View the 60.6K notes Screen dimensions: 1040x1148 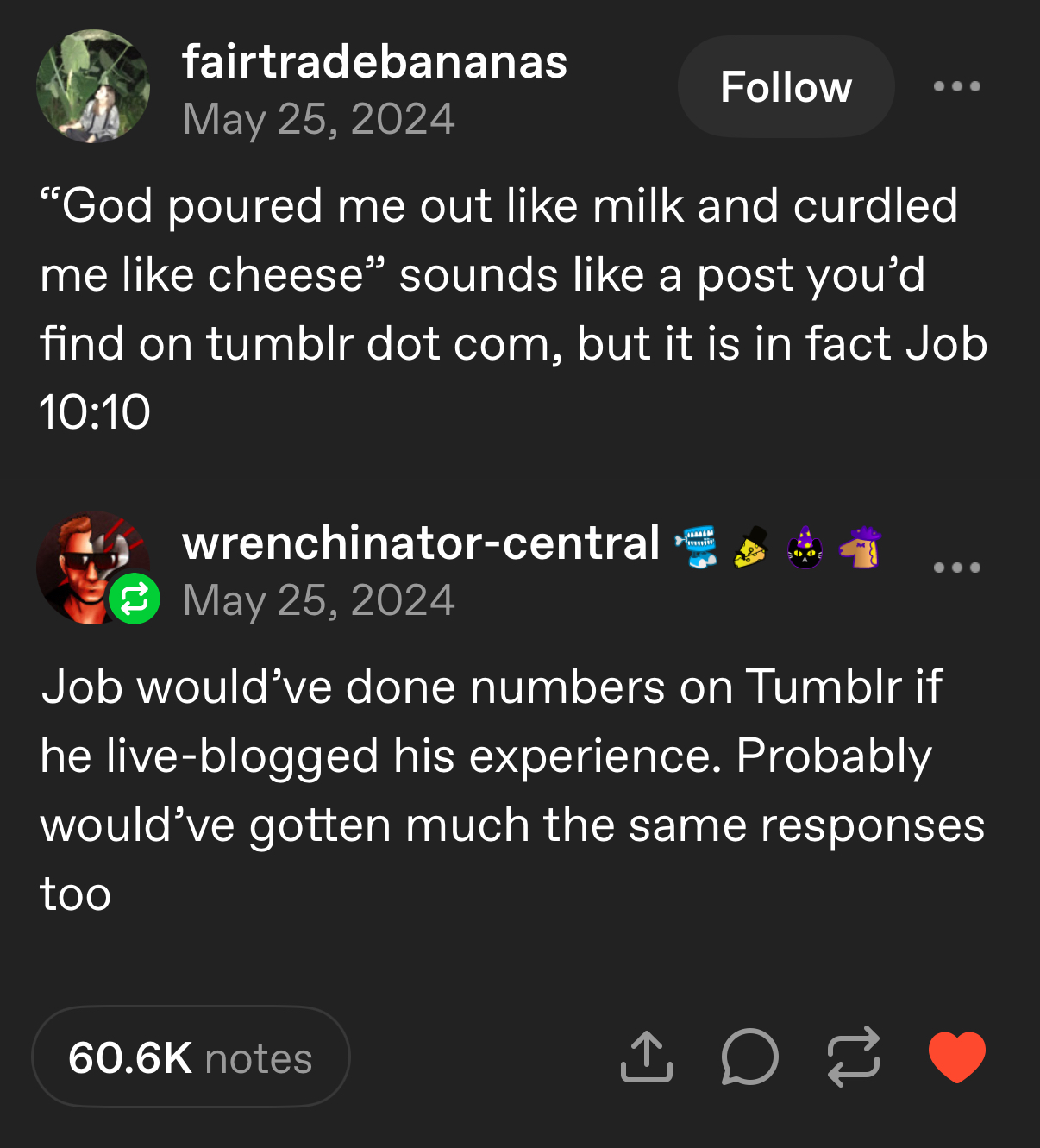(191, 1057)
